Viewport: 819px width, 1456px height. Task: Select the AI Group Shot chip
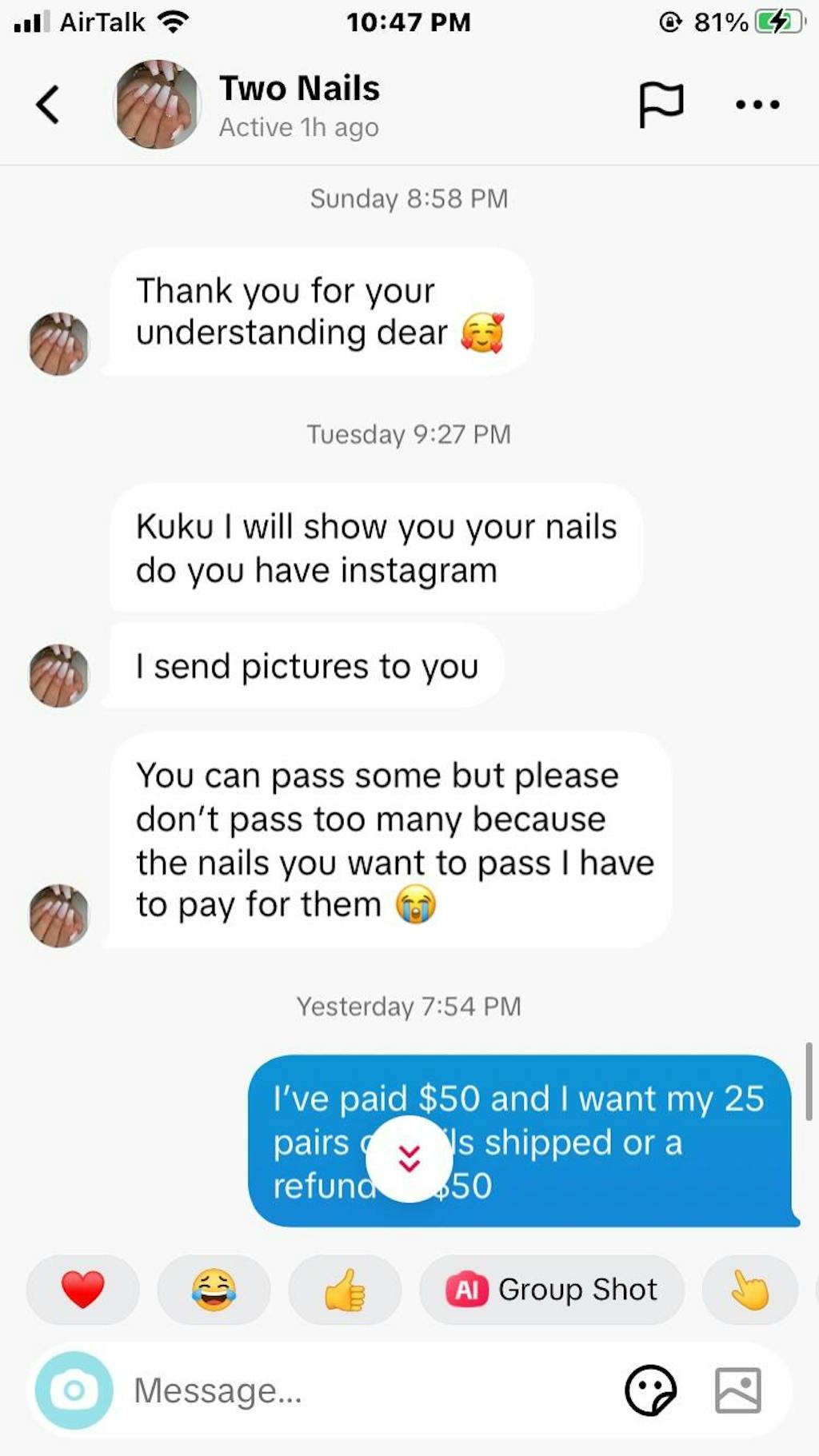click(x=552, y=1289)
